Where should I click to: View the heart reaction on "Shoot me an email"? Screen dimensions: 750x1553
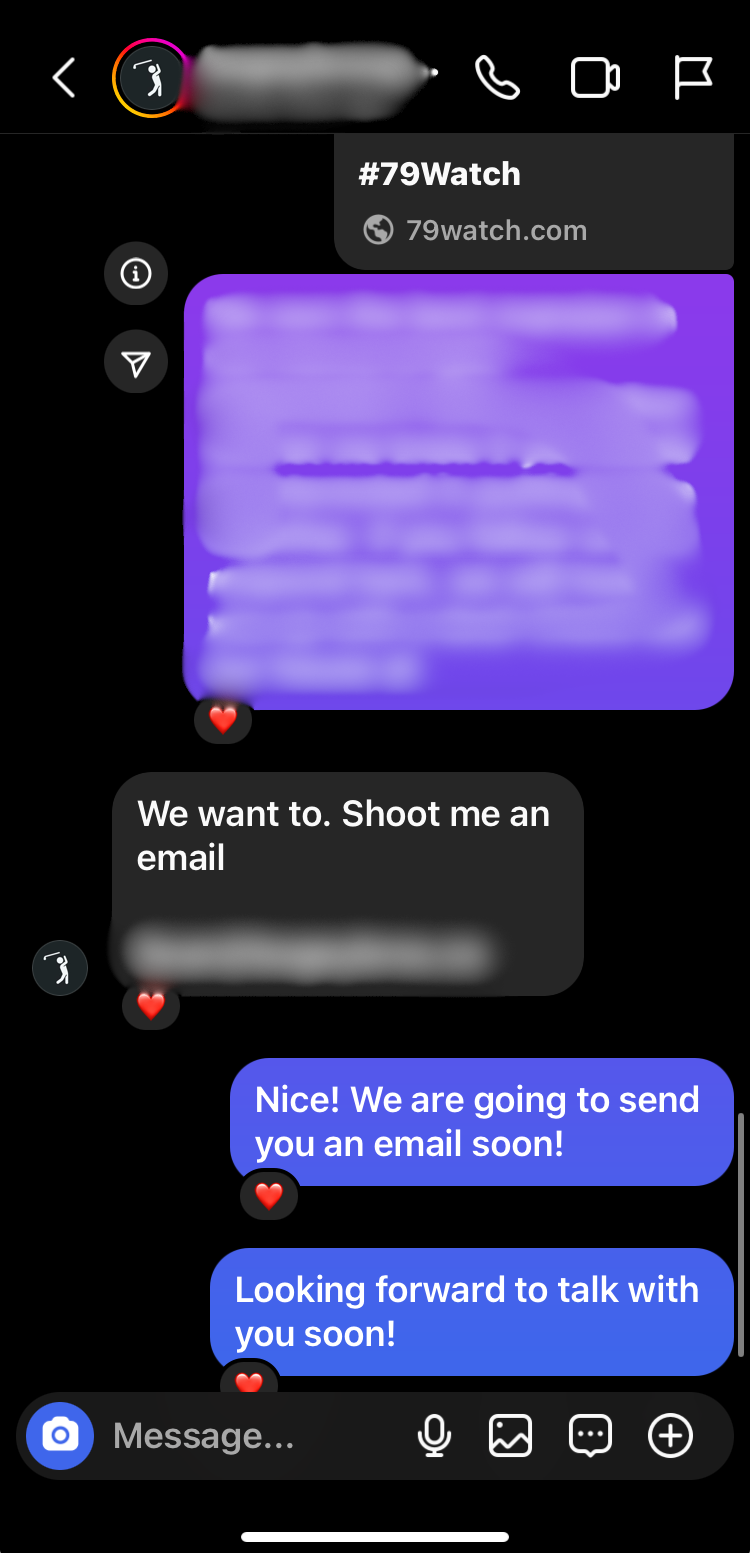point(151,1005)
